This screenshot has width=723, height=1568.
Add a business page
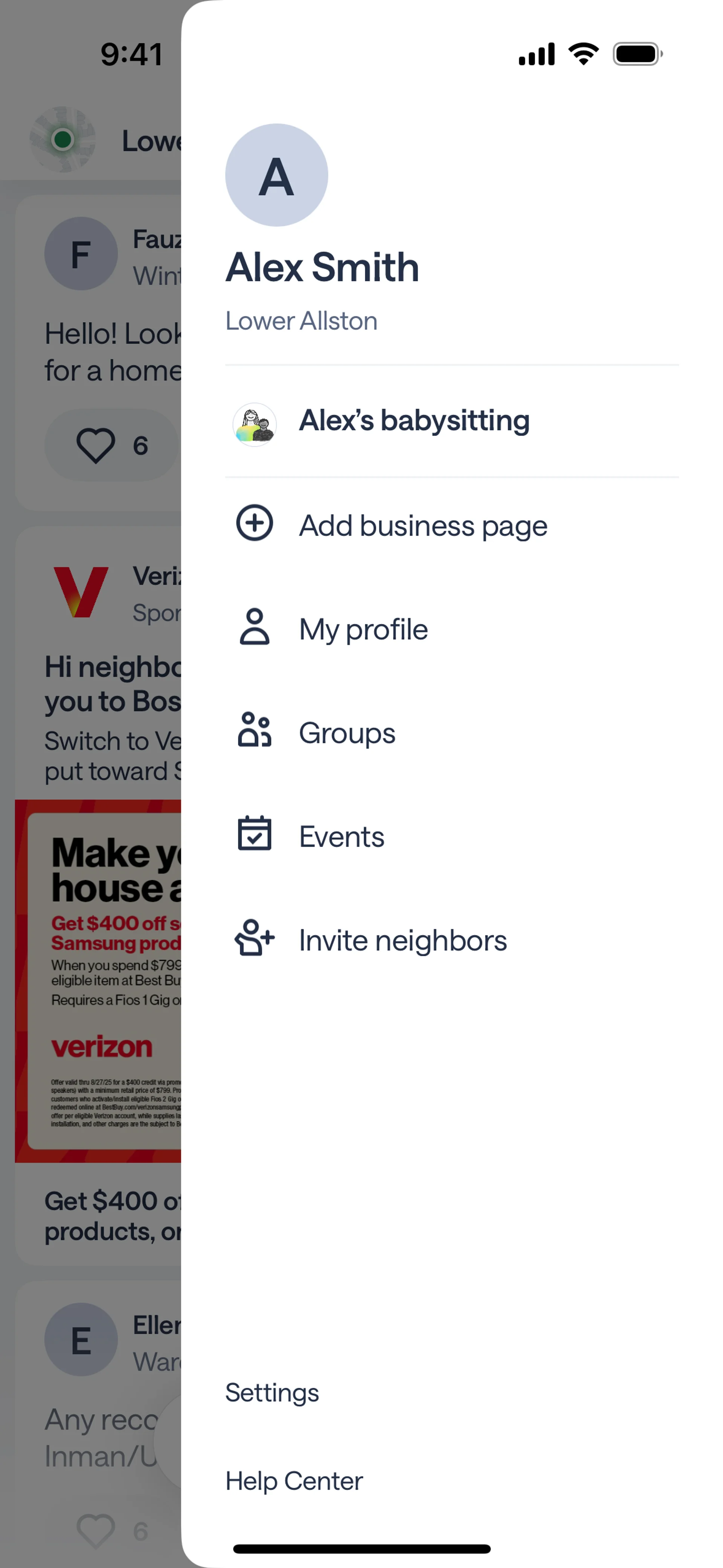pos(423,525)
